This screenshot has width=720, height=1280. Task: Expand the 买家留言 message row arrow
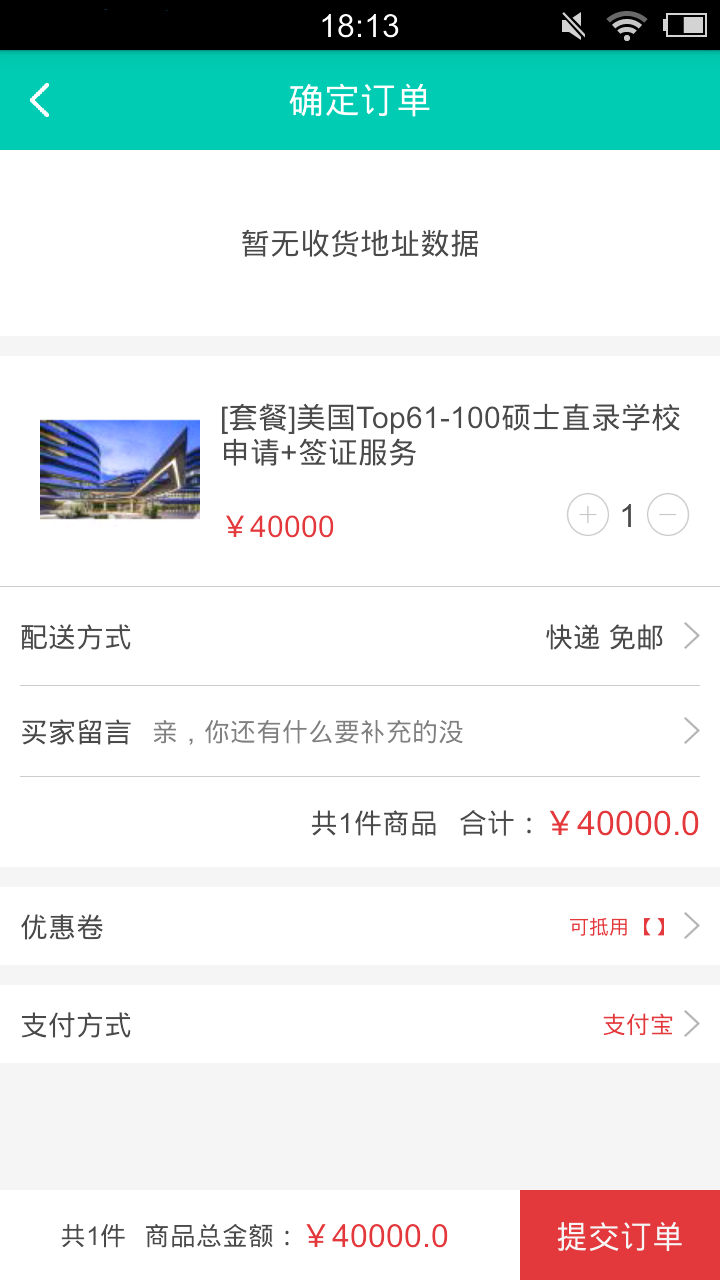691,731
